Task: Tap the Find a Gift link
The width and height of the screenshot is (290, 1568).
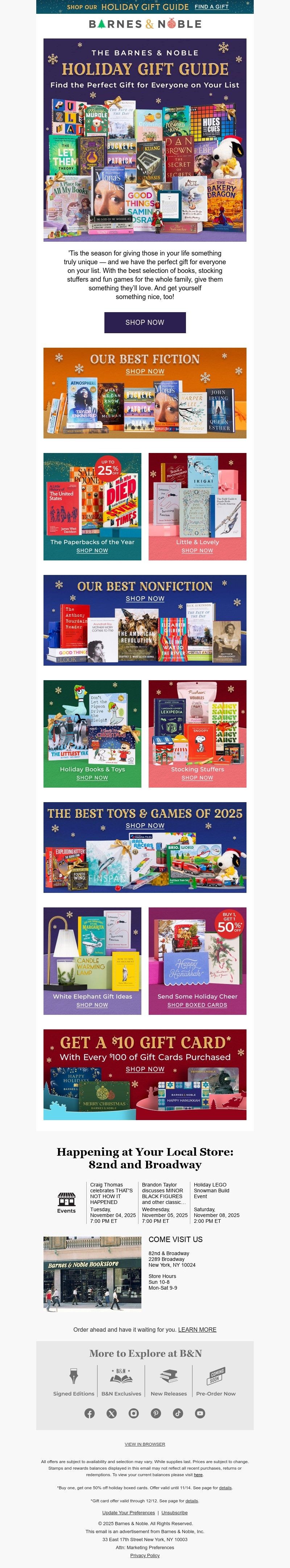Action: pos(211,7)
